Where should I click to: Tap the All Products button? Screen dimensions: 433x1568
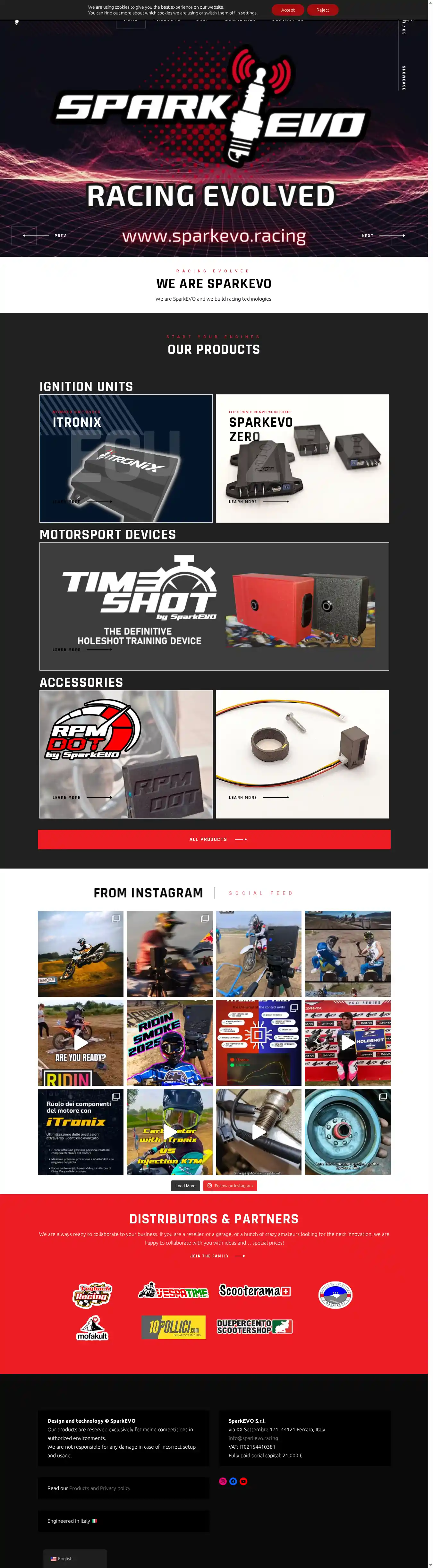(x=214, y=839)
